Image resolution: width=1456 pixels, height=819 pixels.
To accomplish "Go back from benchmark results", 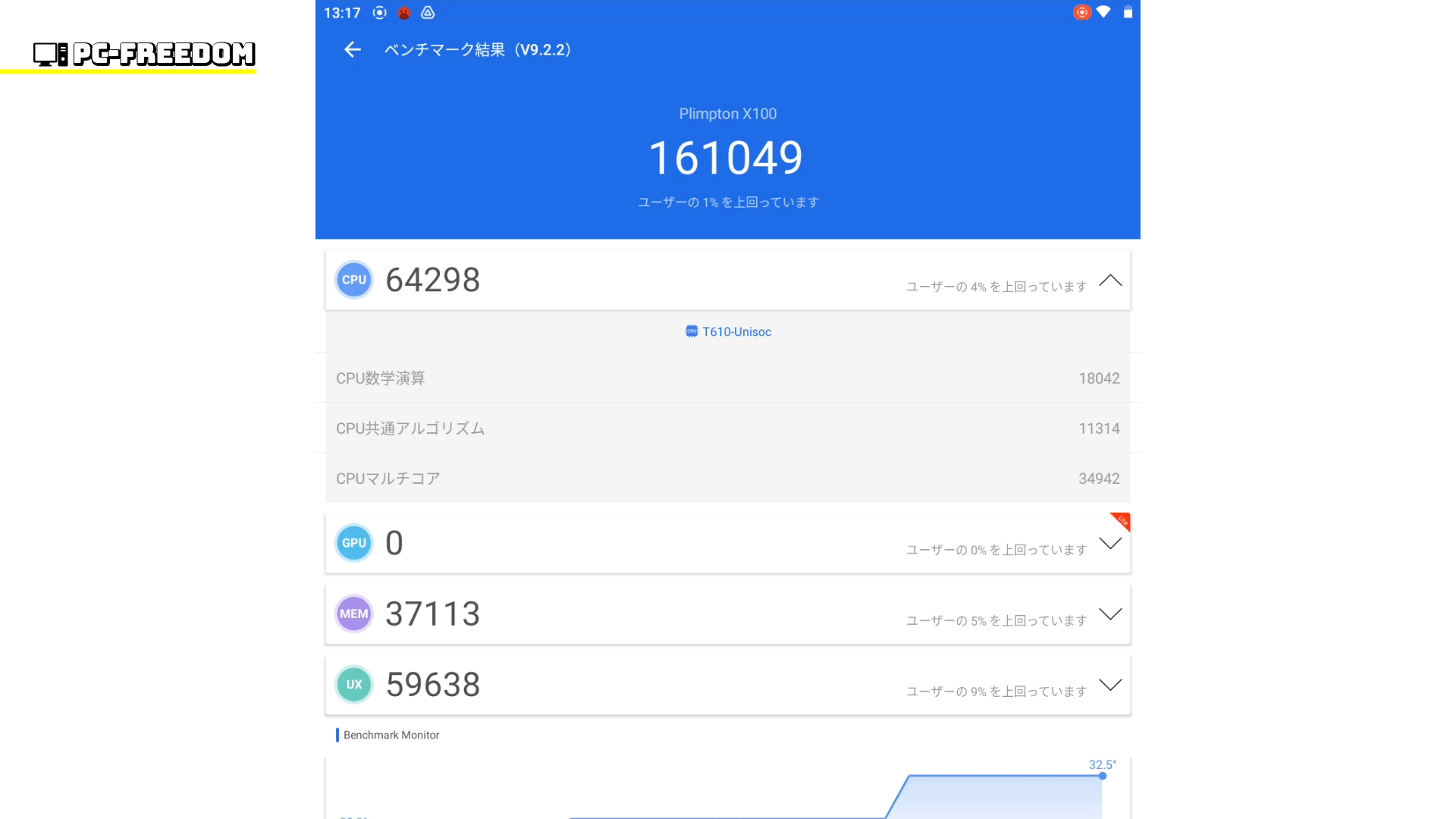I will 352,50.
